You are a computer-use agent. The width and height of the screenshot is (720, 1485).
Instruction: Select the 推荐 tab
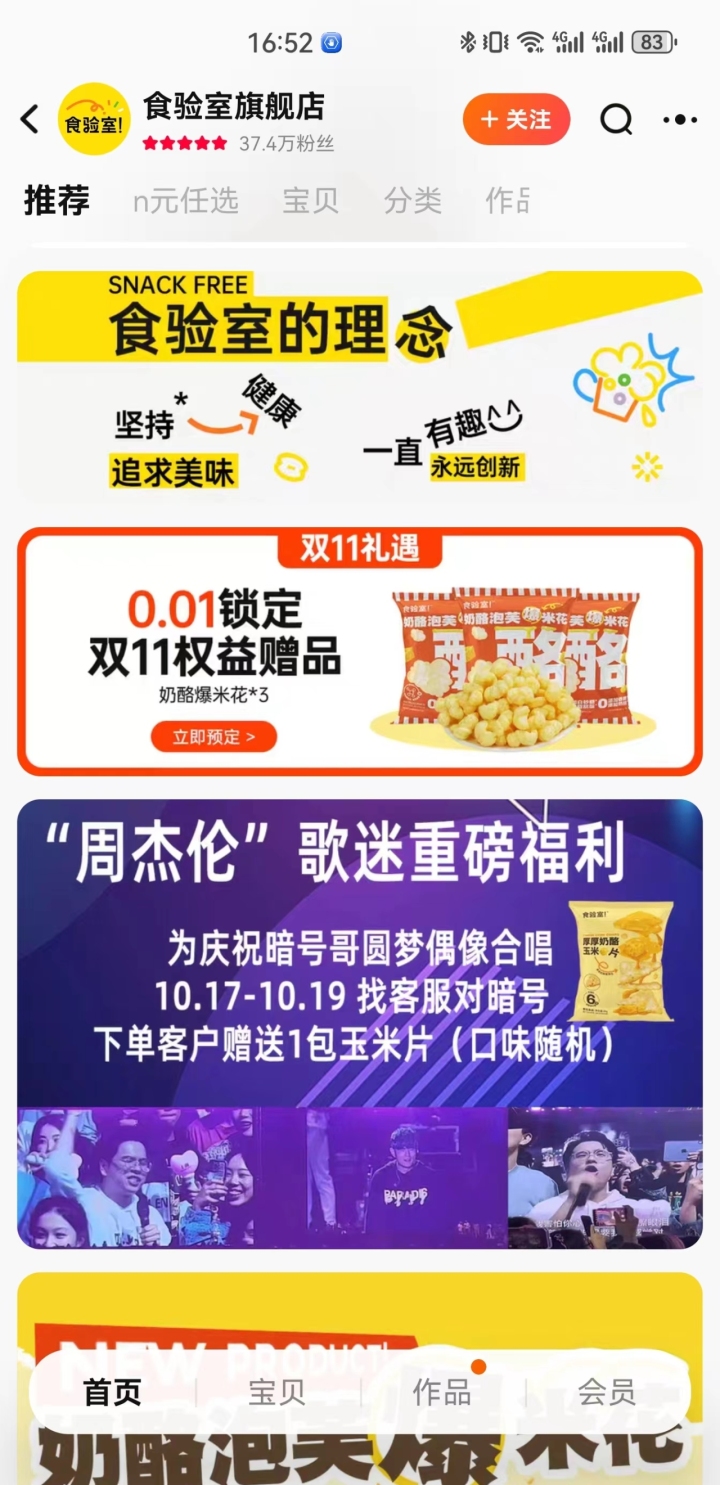57,201
